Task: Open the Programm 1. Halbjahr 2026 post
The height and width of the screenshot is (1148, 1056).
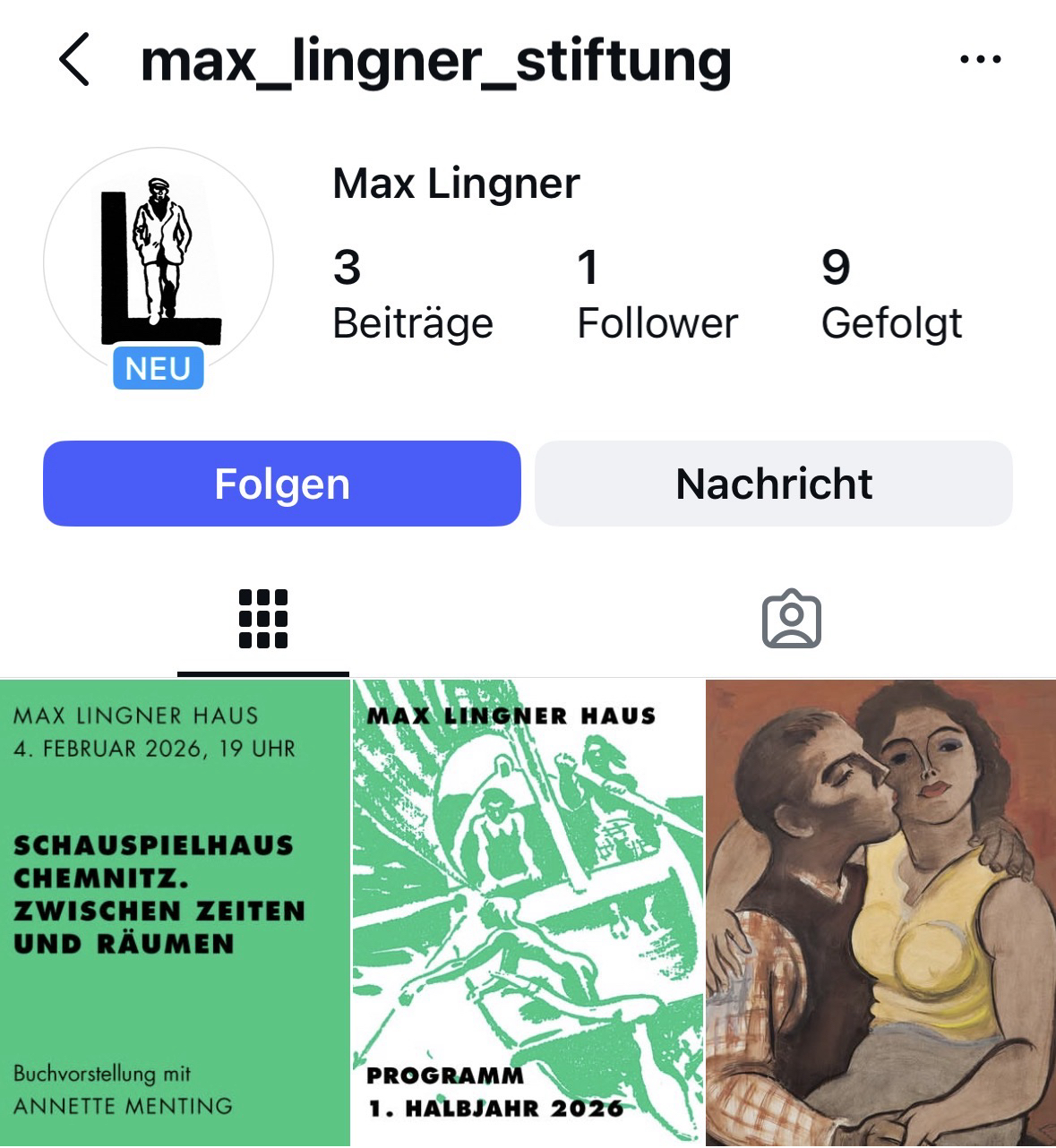Action: click(528, 912)
